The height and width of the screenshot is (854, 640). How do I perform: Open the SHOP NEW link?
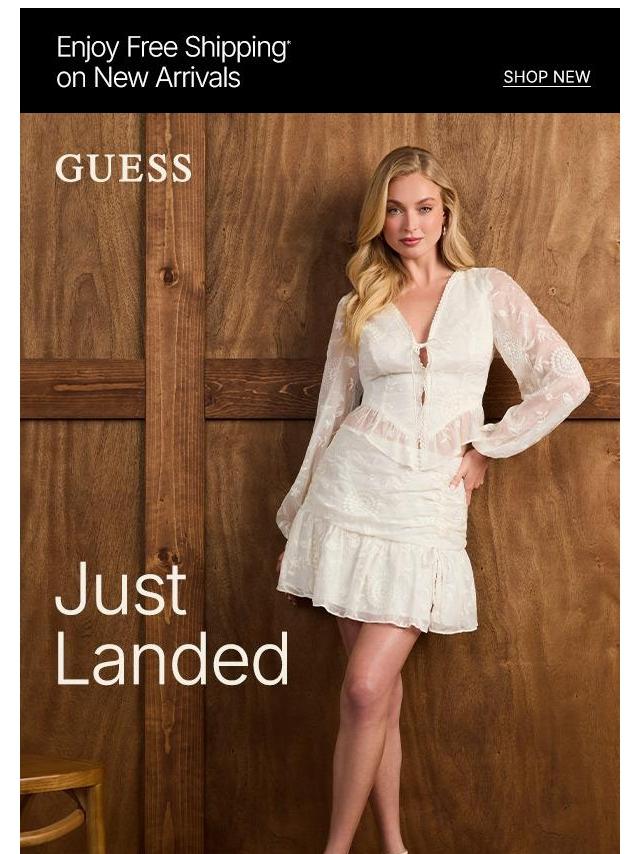tap(546, 77)
